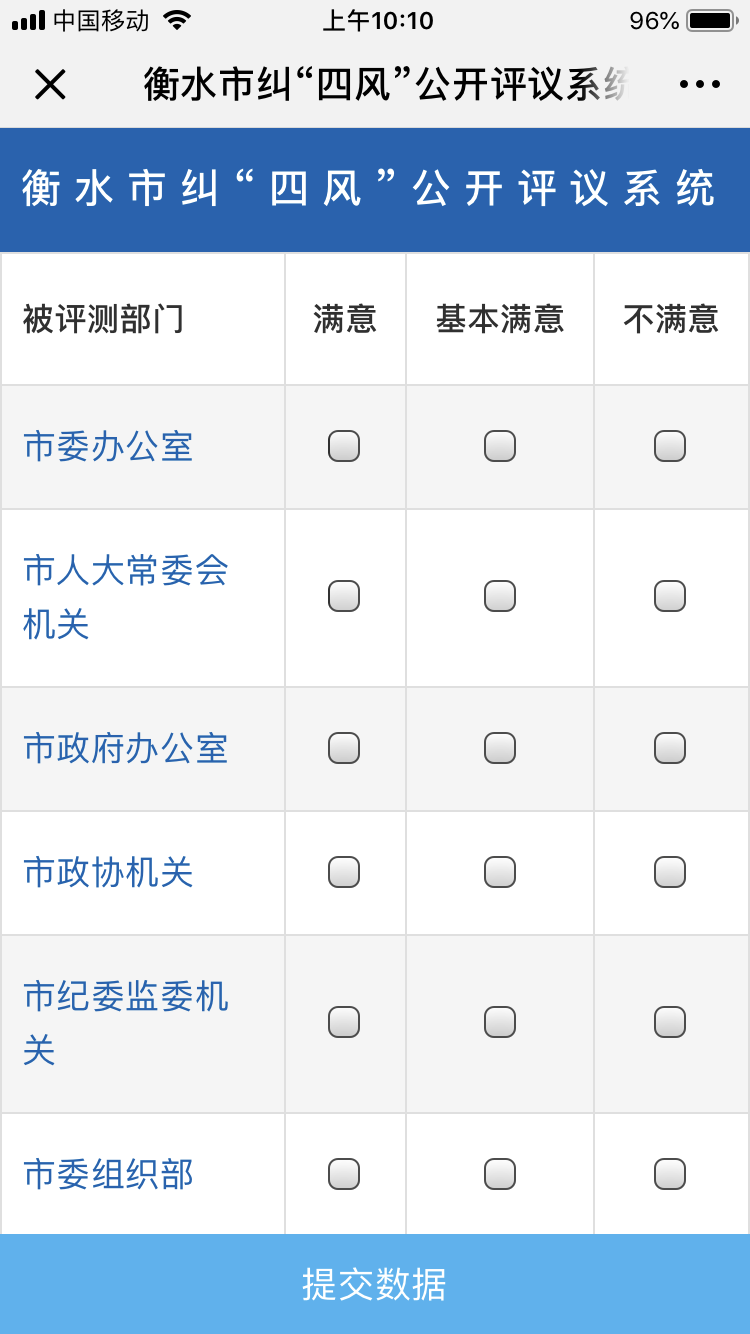
Task: Tick 满意 for 市政协机关
Action: [x=344, y=872]
